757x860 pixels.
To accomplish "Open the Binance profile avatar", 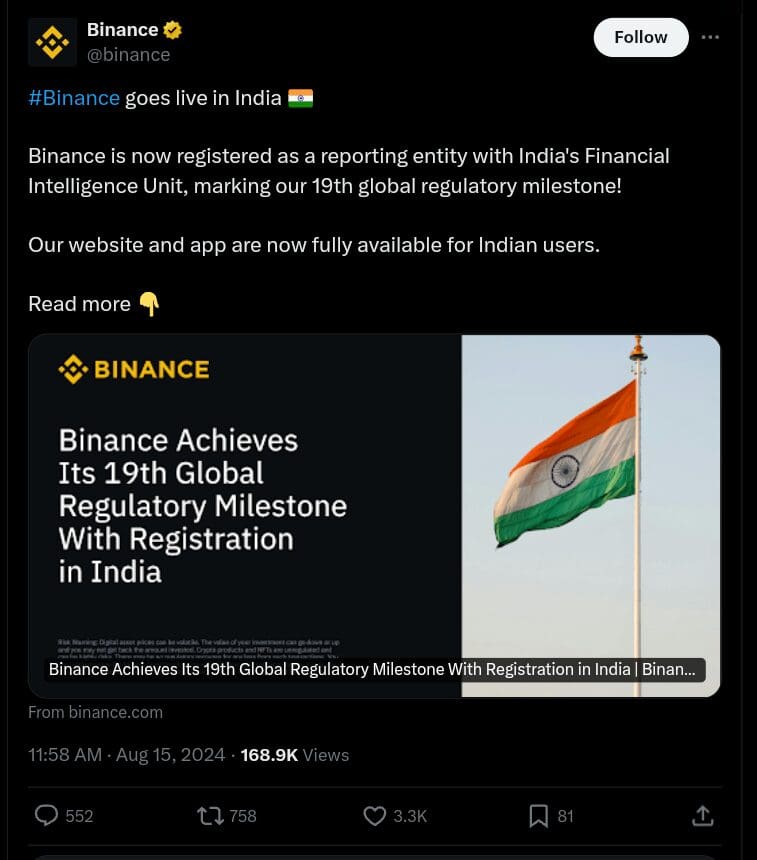I will [x=52, y=41].
